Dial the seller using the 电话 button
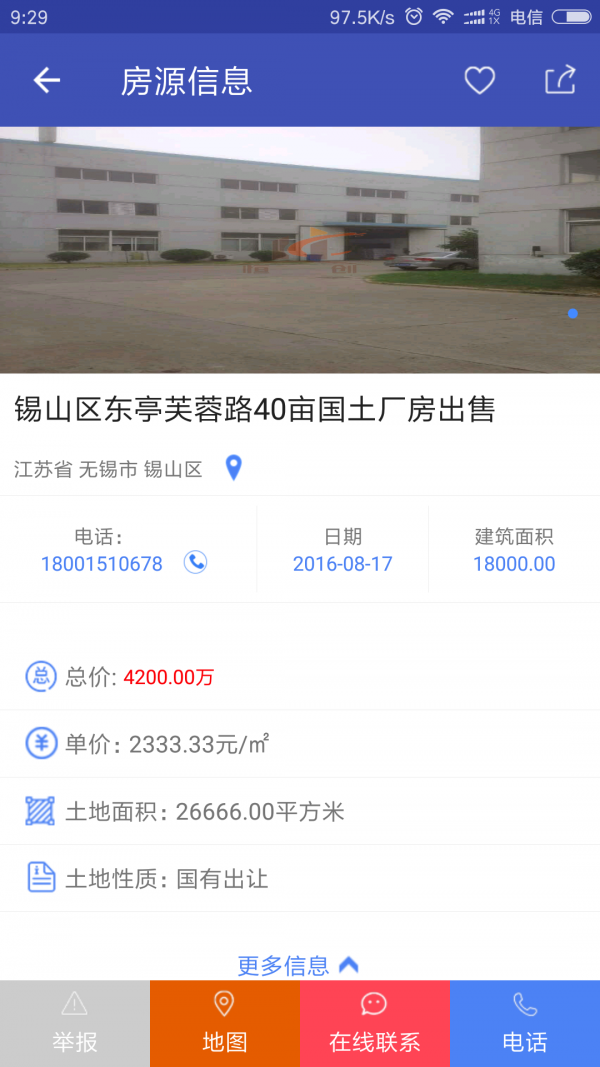Image resolution: width=600 pixels, height=1067 pixels. coord(524,1023)
